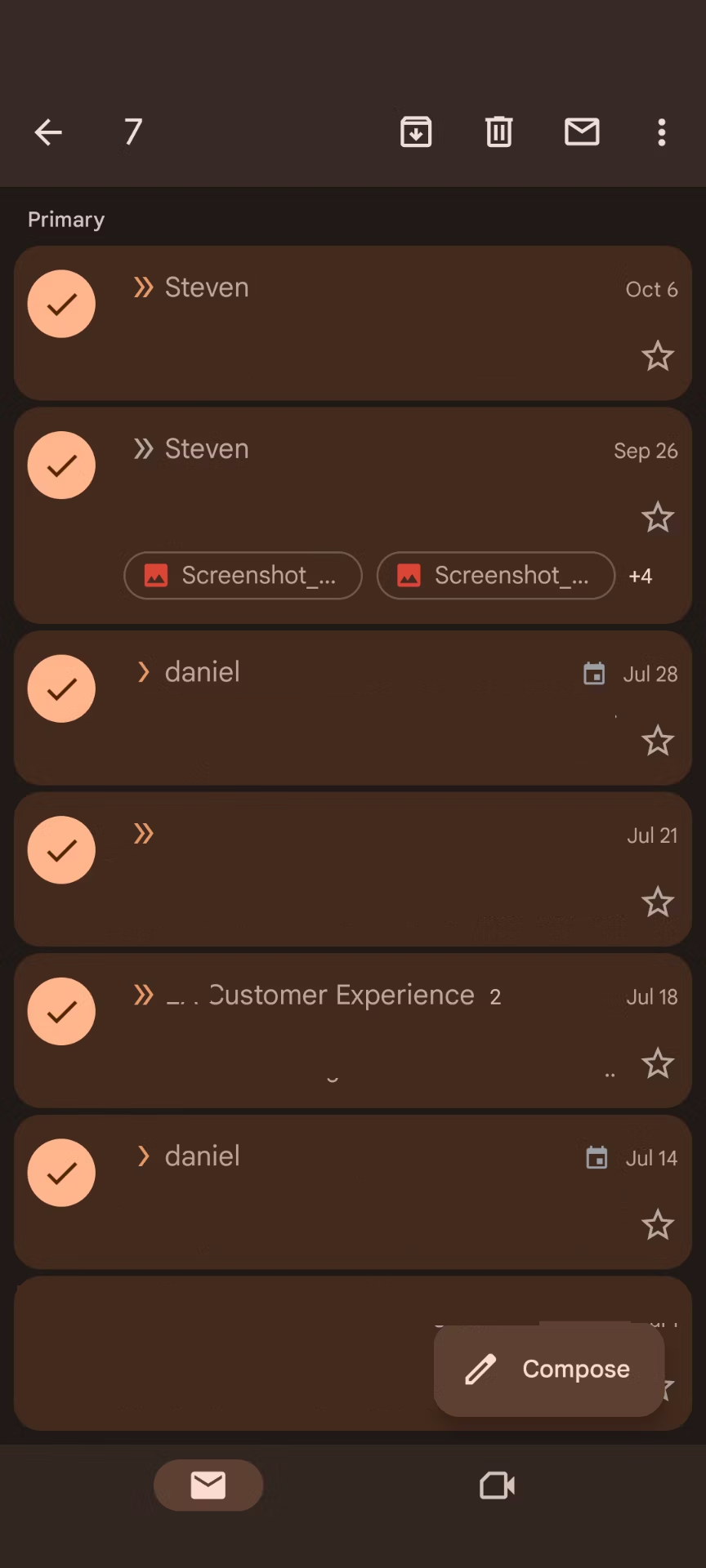Screen dimensions: 706x1568
Task: Deselect Steven's Sep 26 email avatar
Action: (61, 464)
